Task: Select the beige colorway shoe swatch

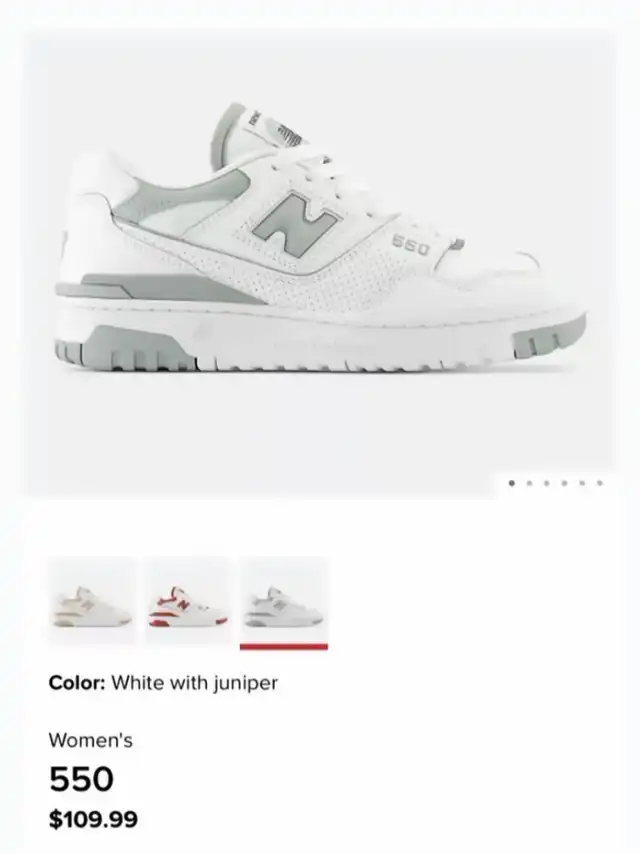Action: pos(91,602)
